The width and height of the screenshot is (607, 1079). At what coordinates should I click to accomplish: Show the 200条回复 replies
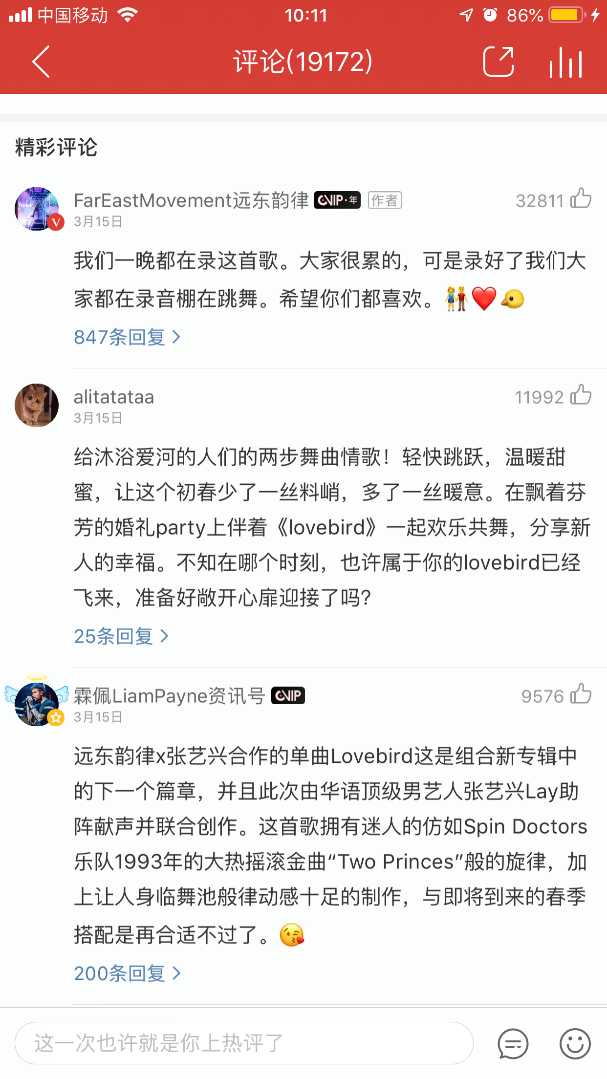click(127, 972)
